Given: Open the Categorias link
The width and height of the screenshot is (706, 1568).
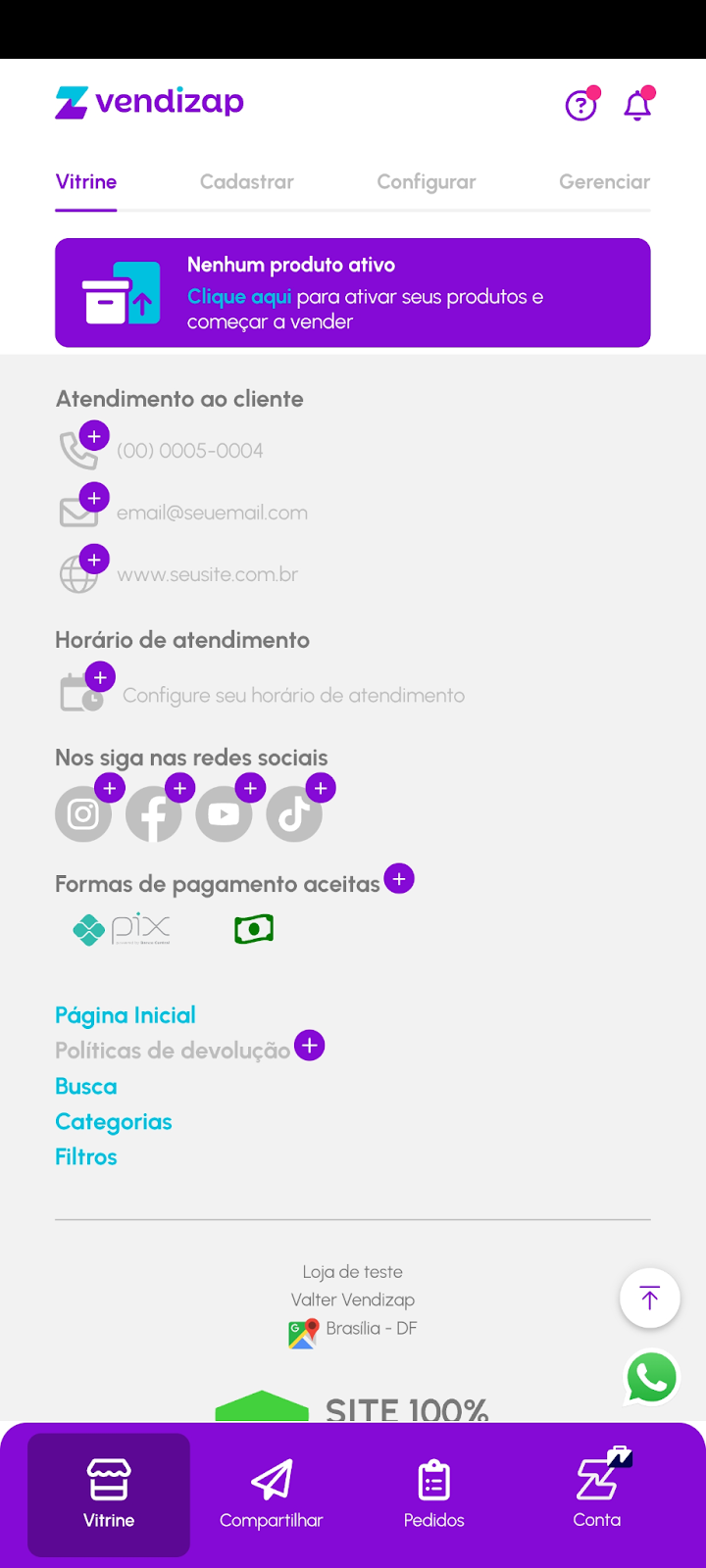Looking at the screenshot, I should tap(114, 1122).
